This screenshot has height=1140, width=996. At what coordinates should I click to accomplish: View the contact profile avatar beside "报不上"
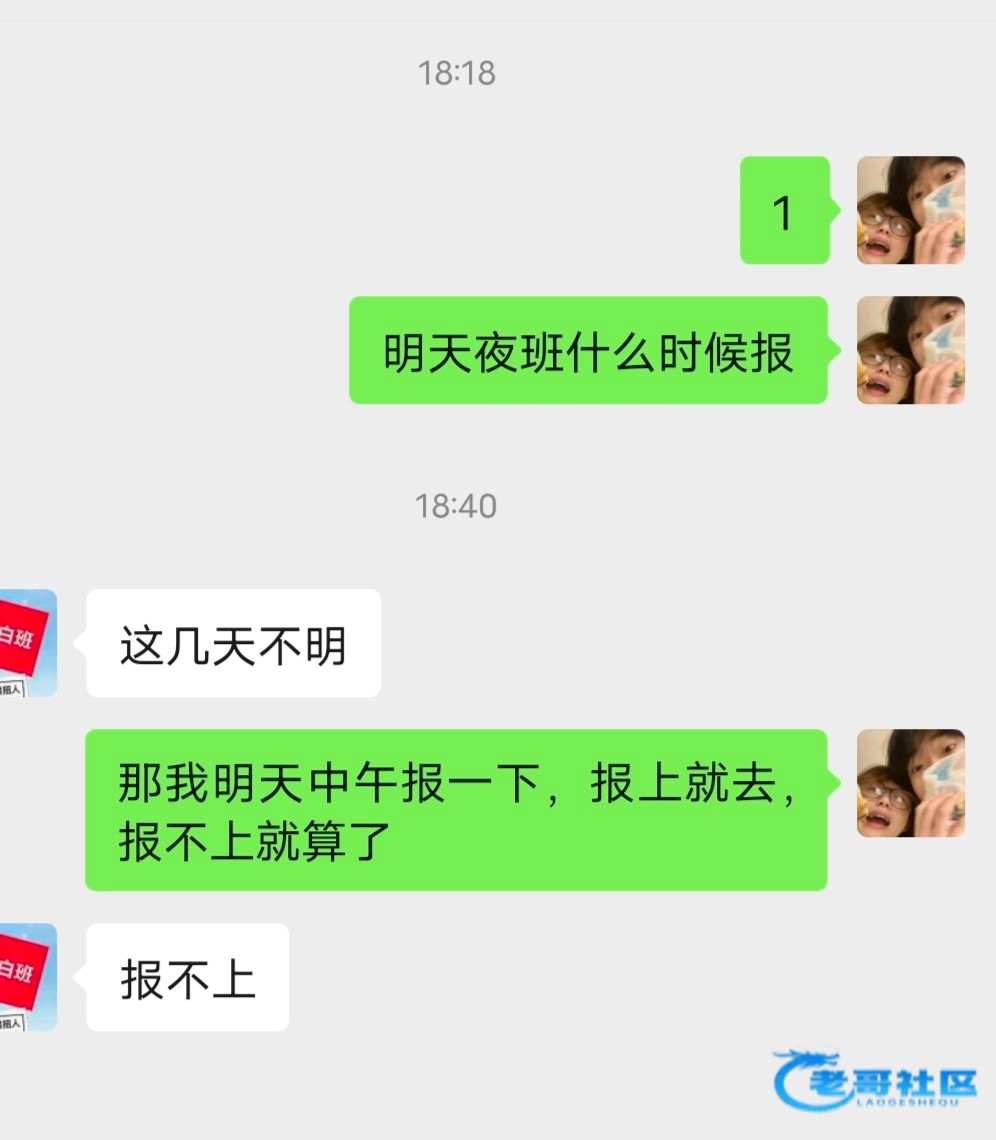pyautogui.click(x=28, y=977)
